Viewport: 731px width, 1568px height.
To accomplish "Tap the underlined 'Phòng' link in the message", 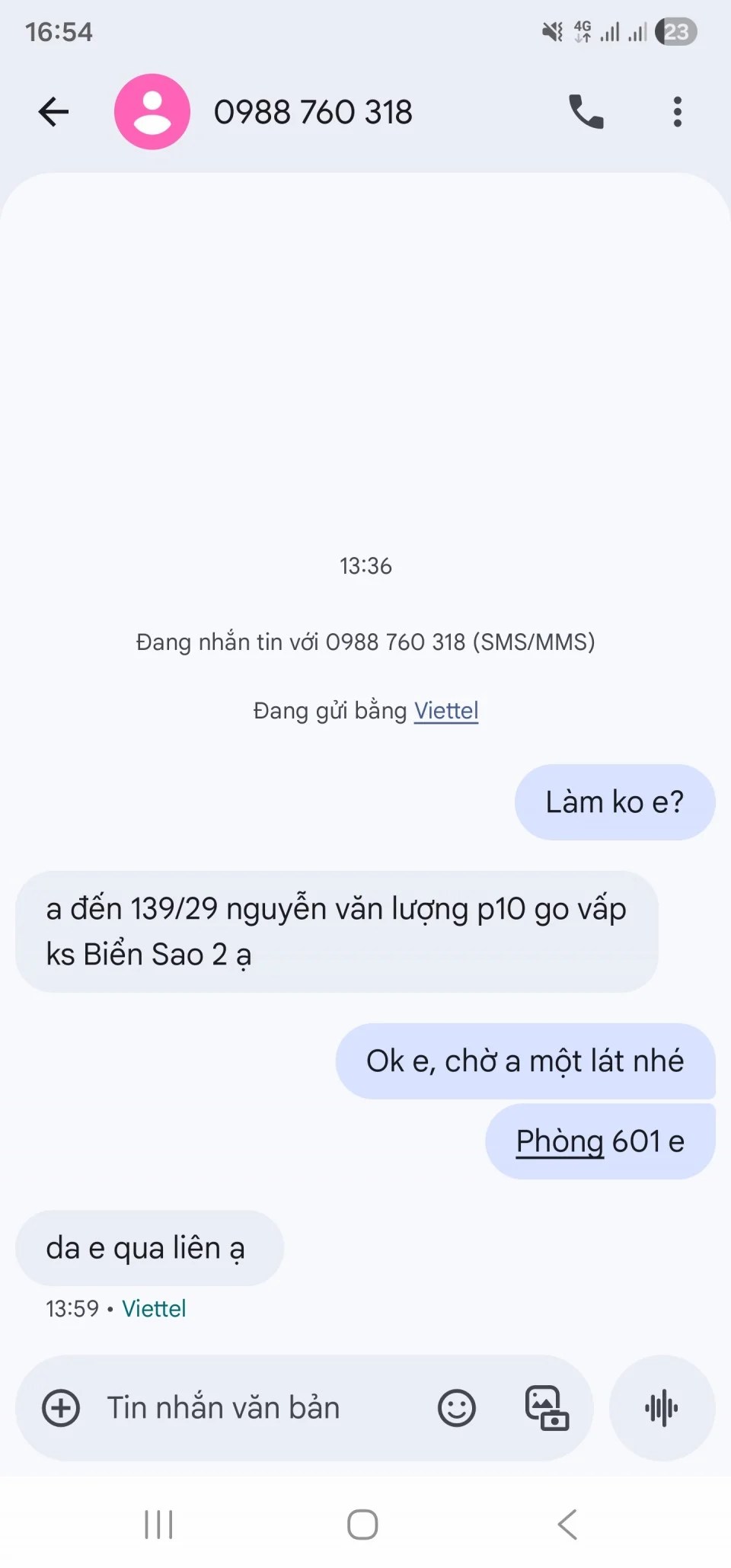I will (560, 1141).
